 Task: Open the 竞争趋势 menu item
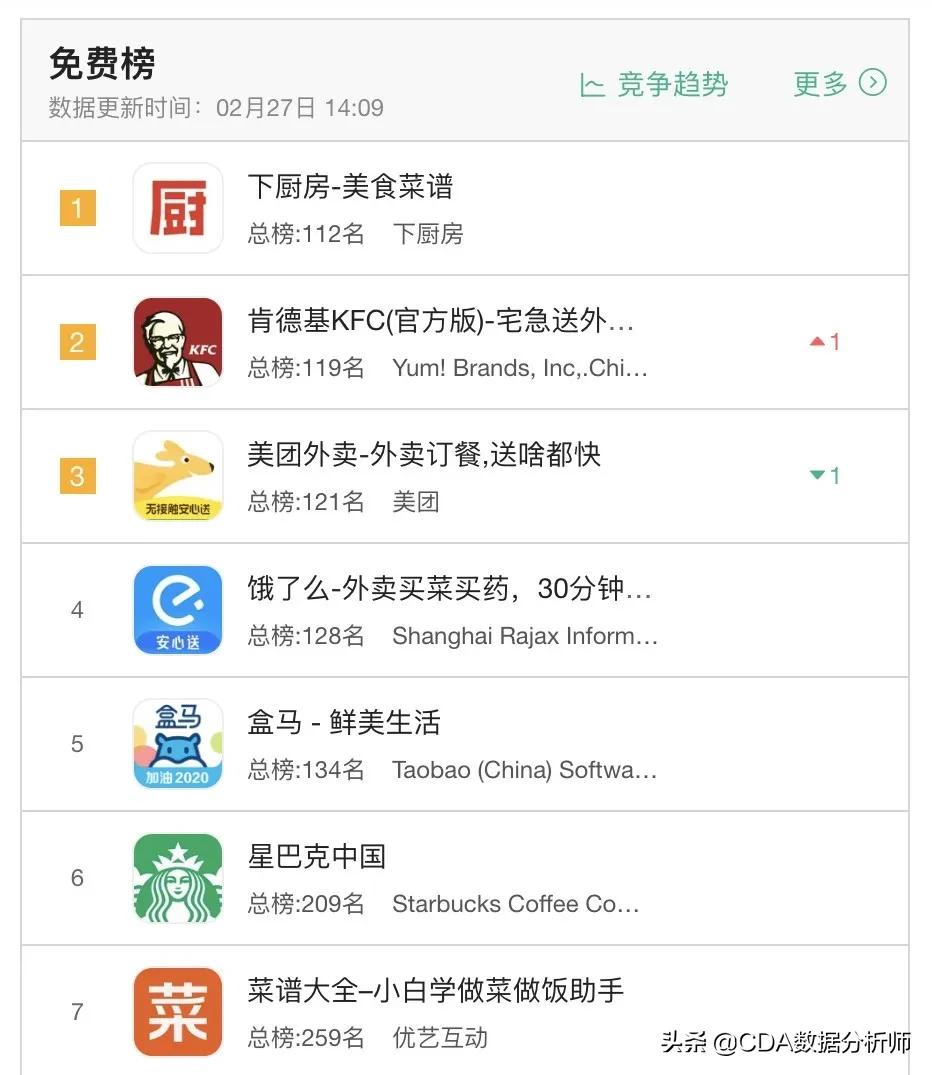tap(671, 86)
